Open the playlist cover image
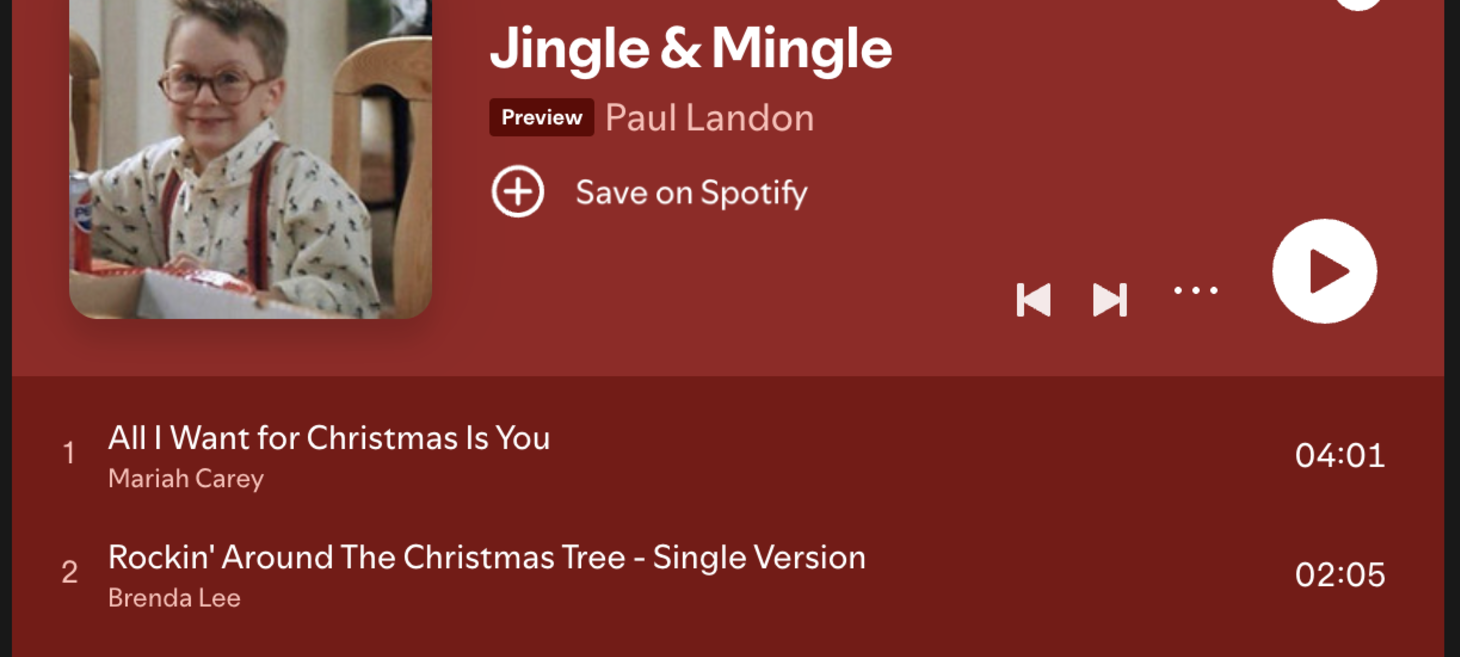 250,160
